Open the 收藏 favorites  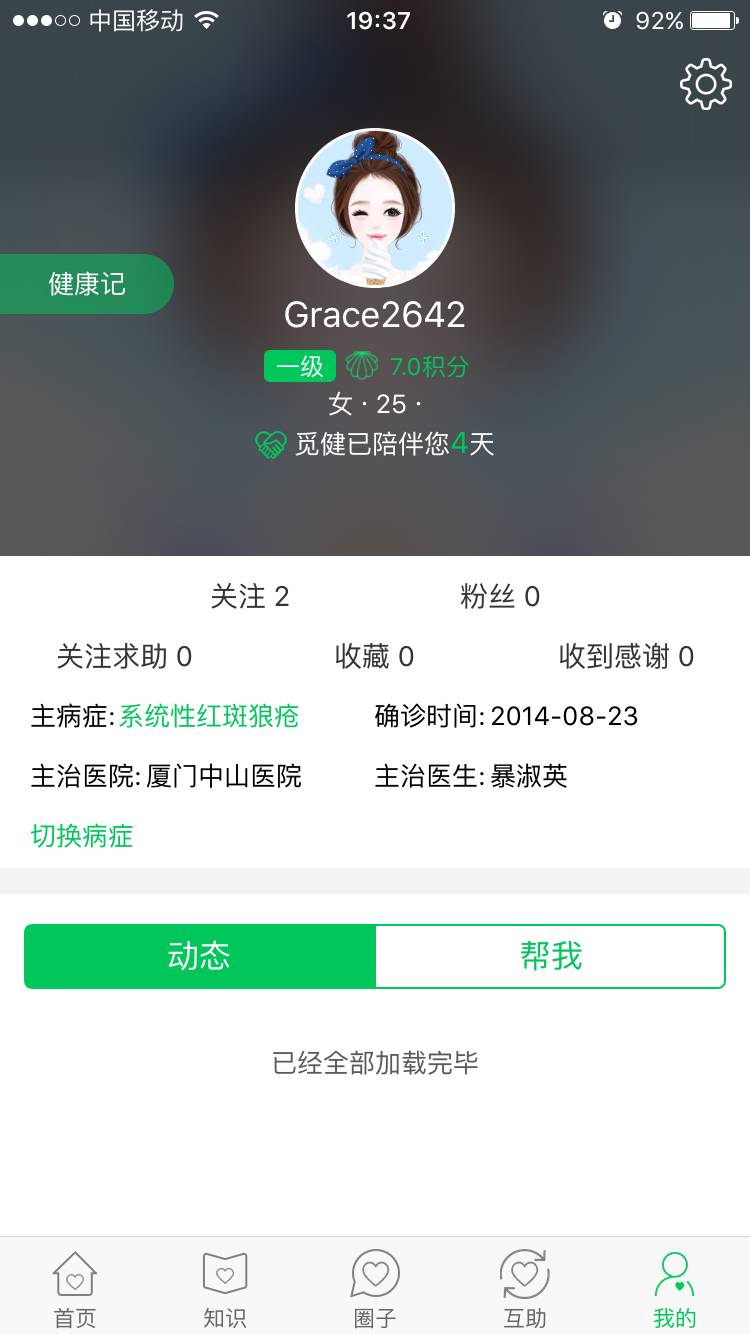(374, 657)
